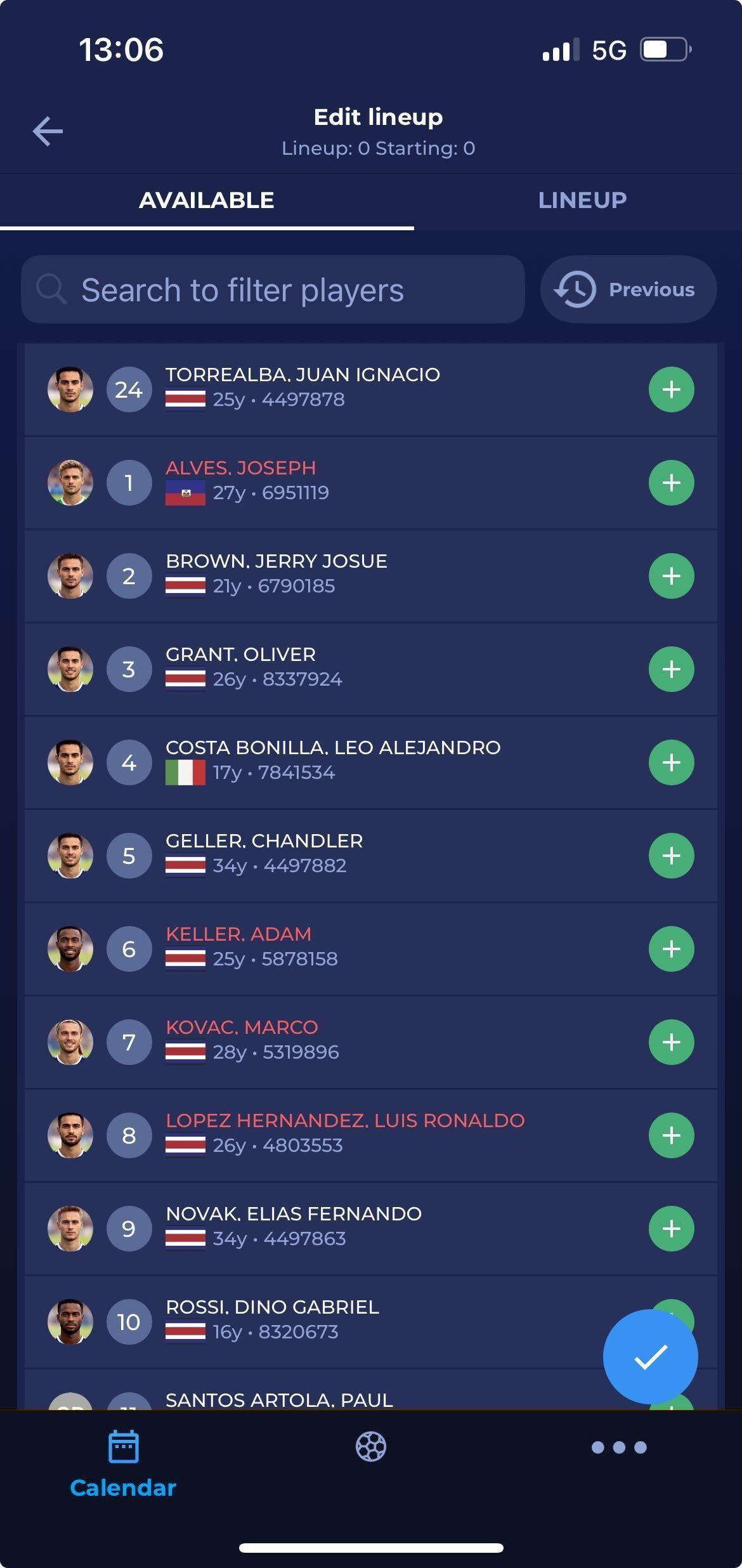Add Grant, Oliver to the lineup

[x=671, y=669]
